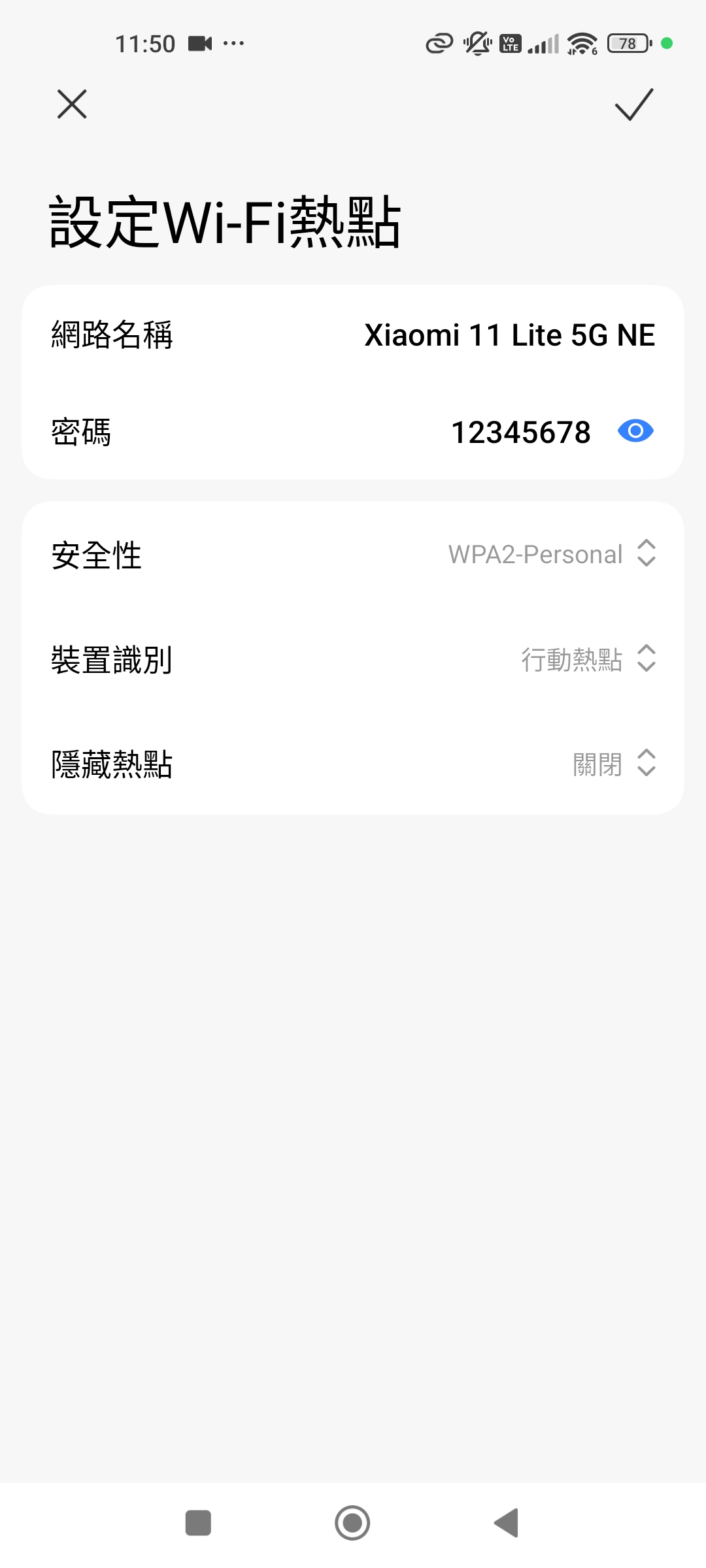Viewport: 706px width, 1568px height.
Task: Open the 隱藏熱點 option set to 關閉
Action: [x=613, y=763]
